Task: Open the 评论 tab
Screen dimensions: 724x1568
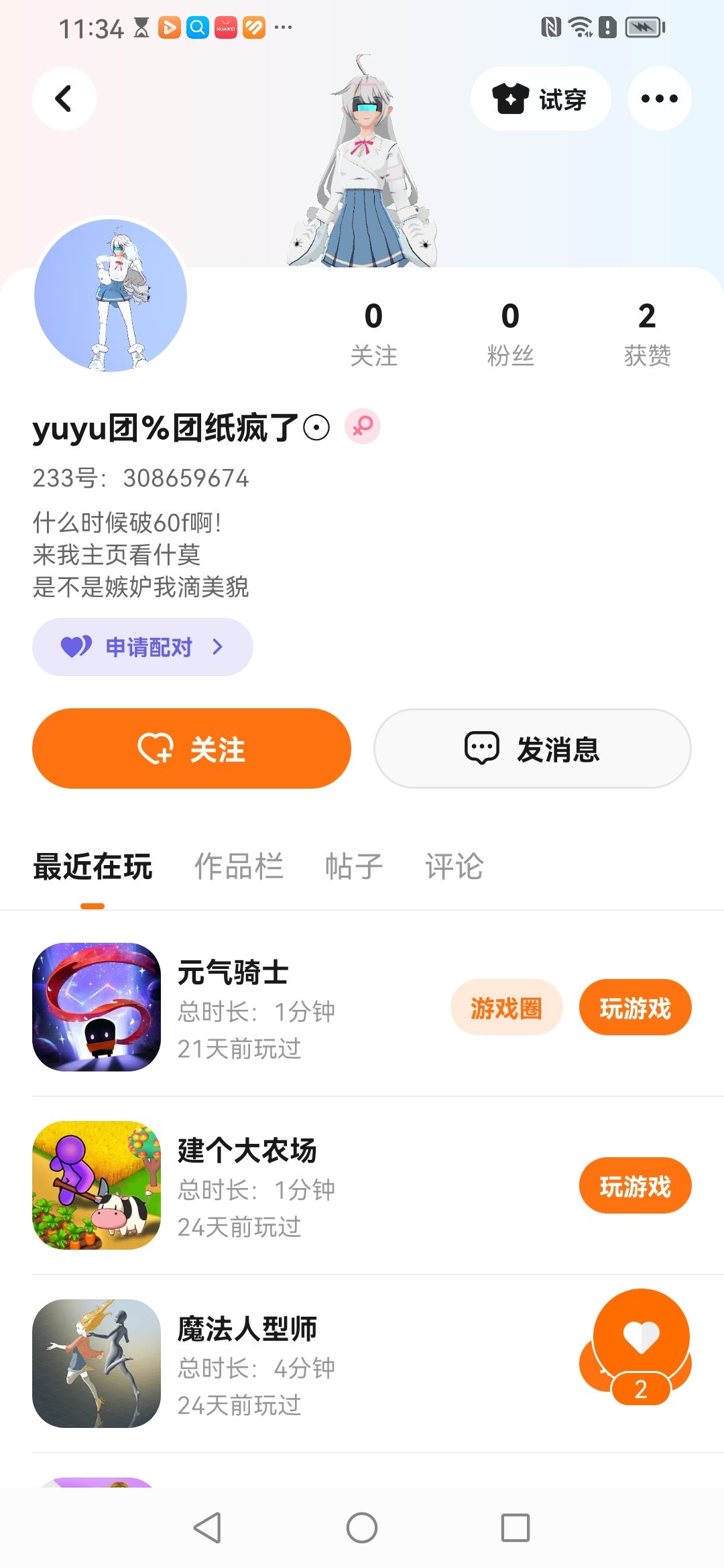Action: pyautogui.click(x=454, y=866)
